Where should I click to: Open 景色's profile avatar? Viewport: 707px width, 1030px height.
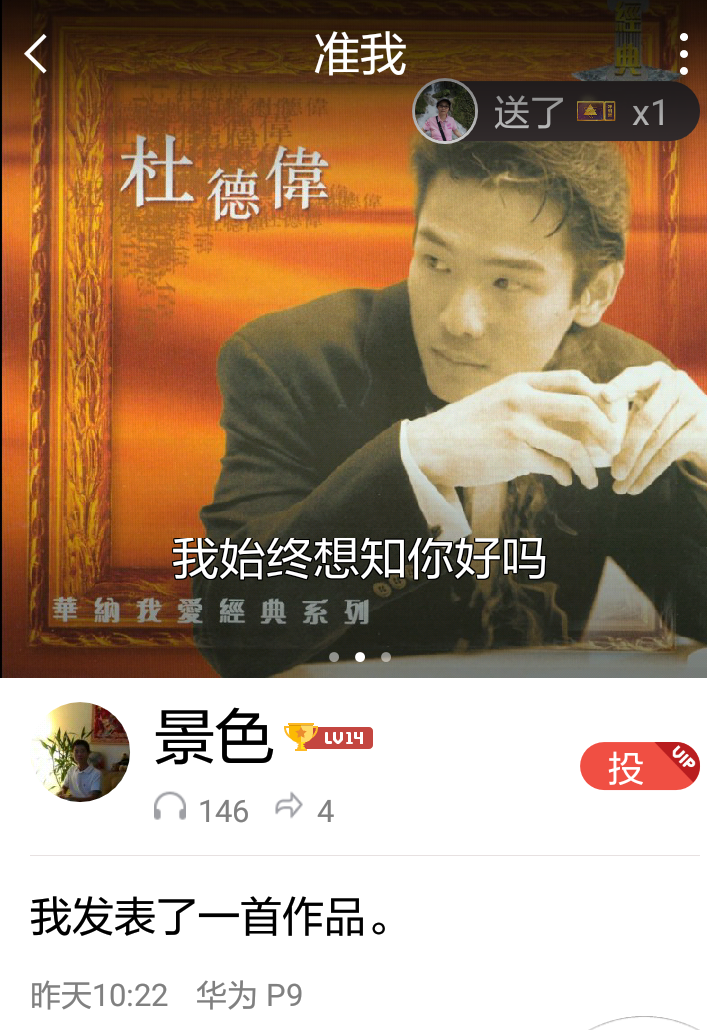tap(81, 752)
